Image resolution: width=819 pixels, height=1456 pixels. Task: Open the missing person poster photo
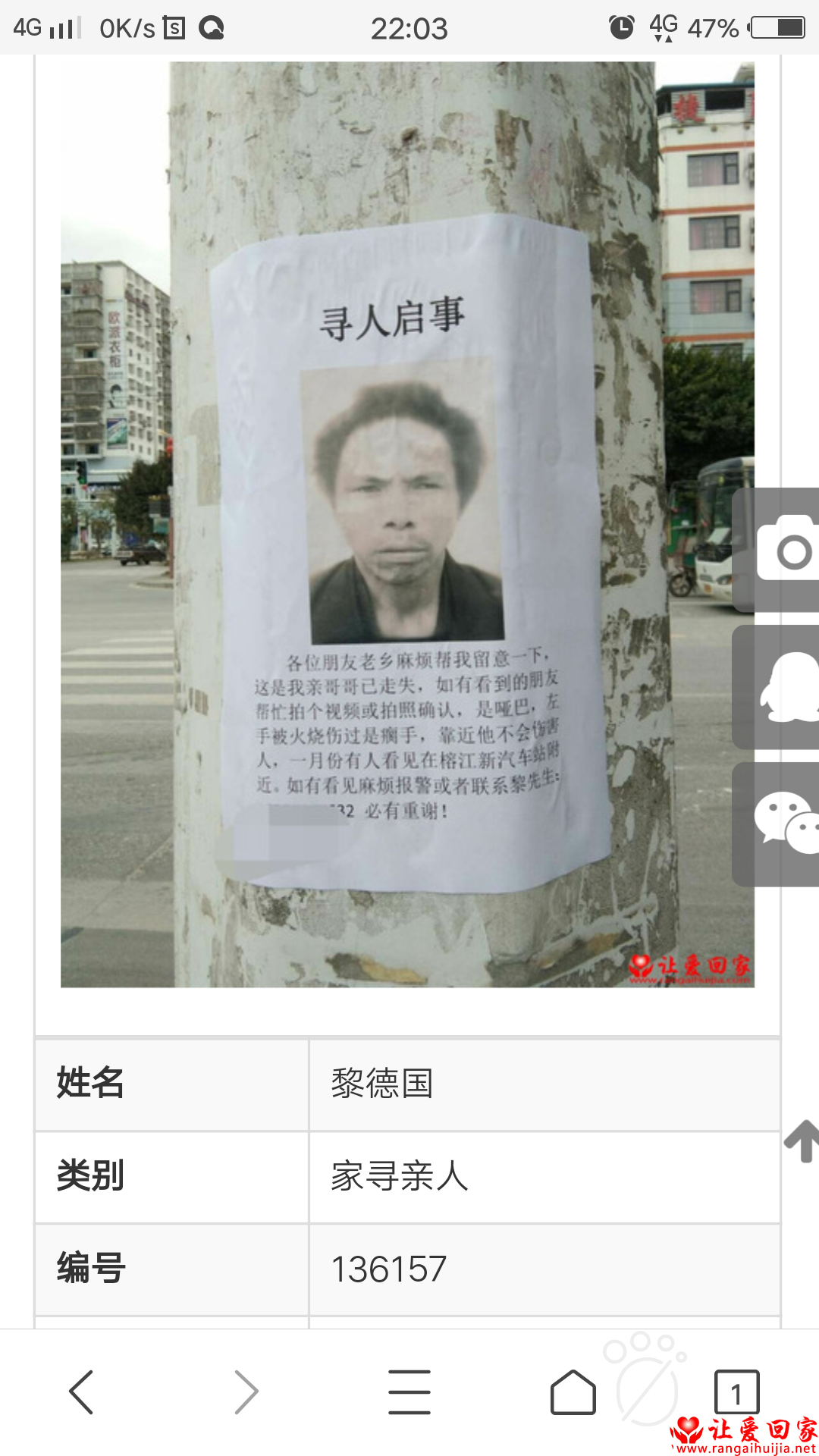pyautogui.click(x=407, y=524)
